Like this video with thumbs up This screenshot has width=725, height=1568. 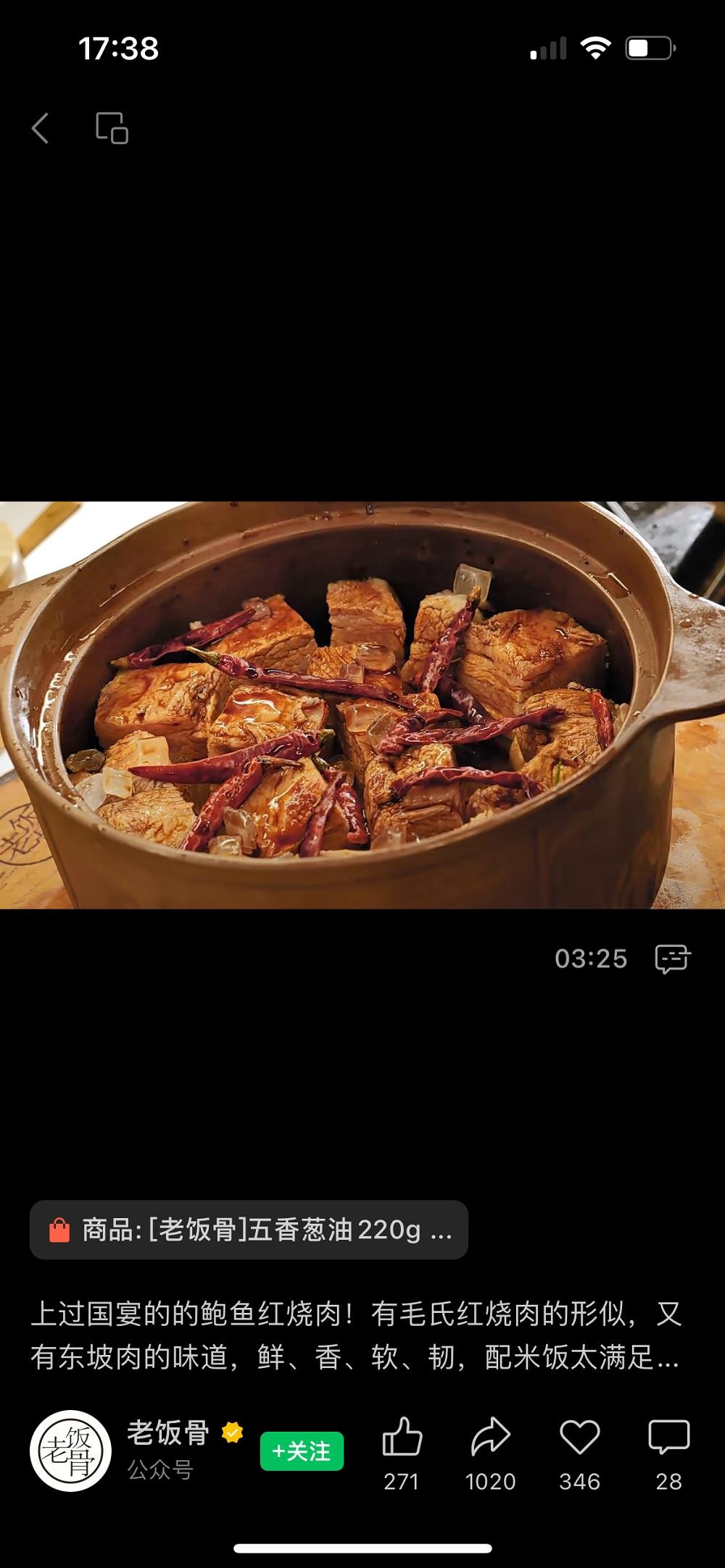(402, 1438)
